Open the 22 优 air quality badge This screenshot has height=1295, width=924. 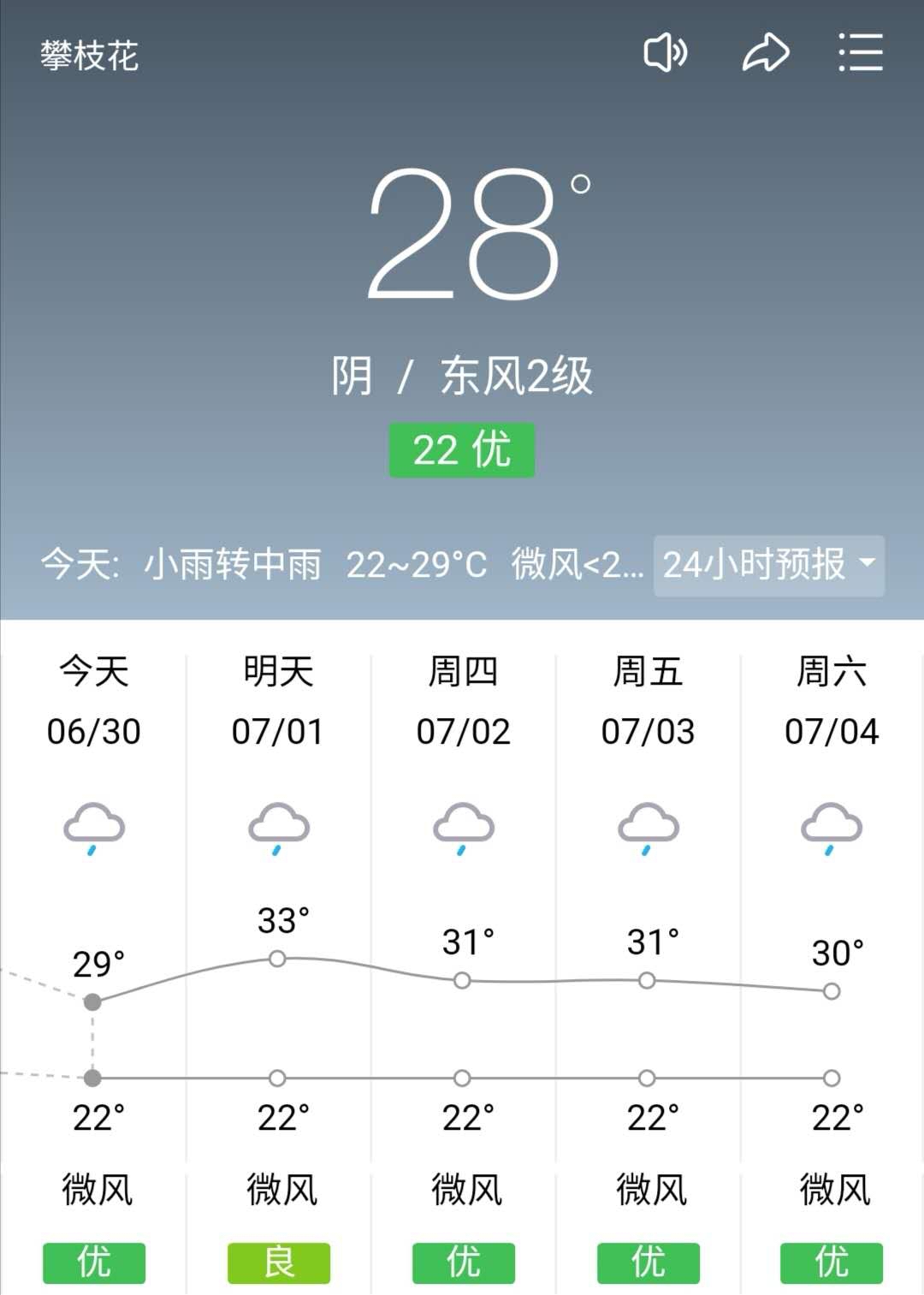(x=462, y=450)
